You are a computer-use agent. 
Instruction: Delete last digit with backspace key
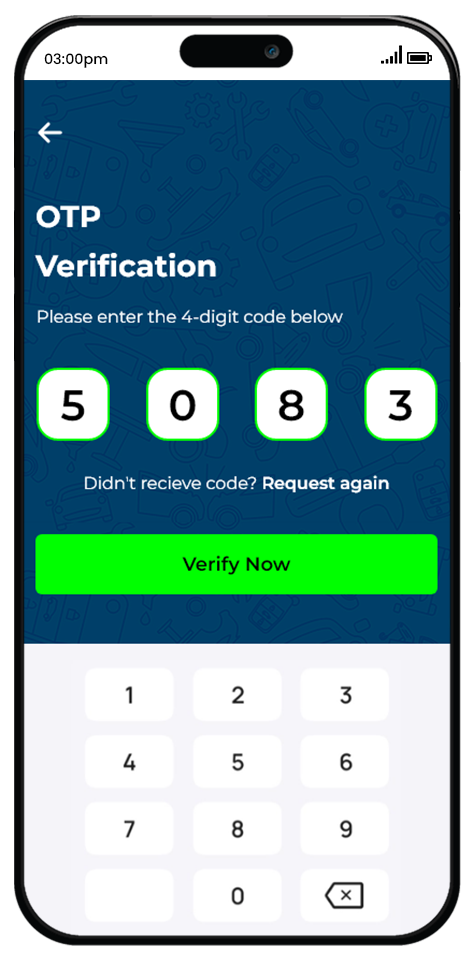tap(345, 896)
